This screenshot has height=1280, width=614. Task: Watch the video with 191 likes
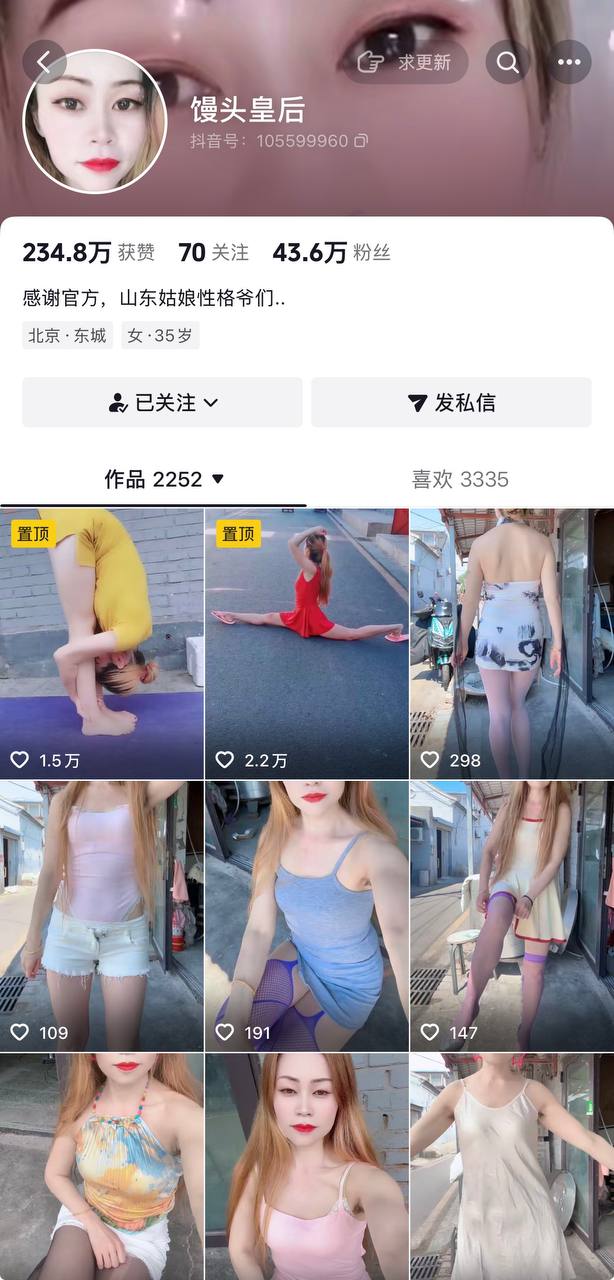tap(307, 915)
